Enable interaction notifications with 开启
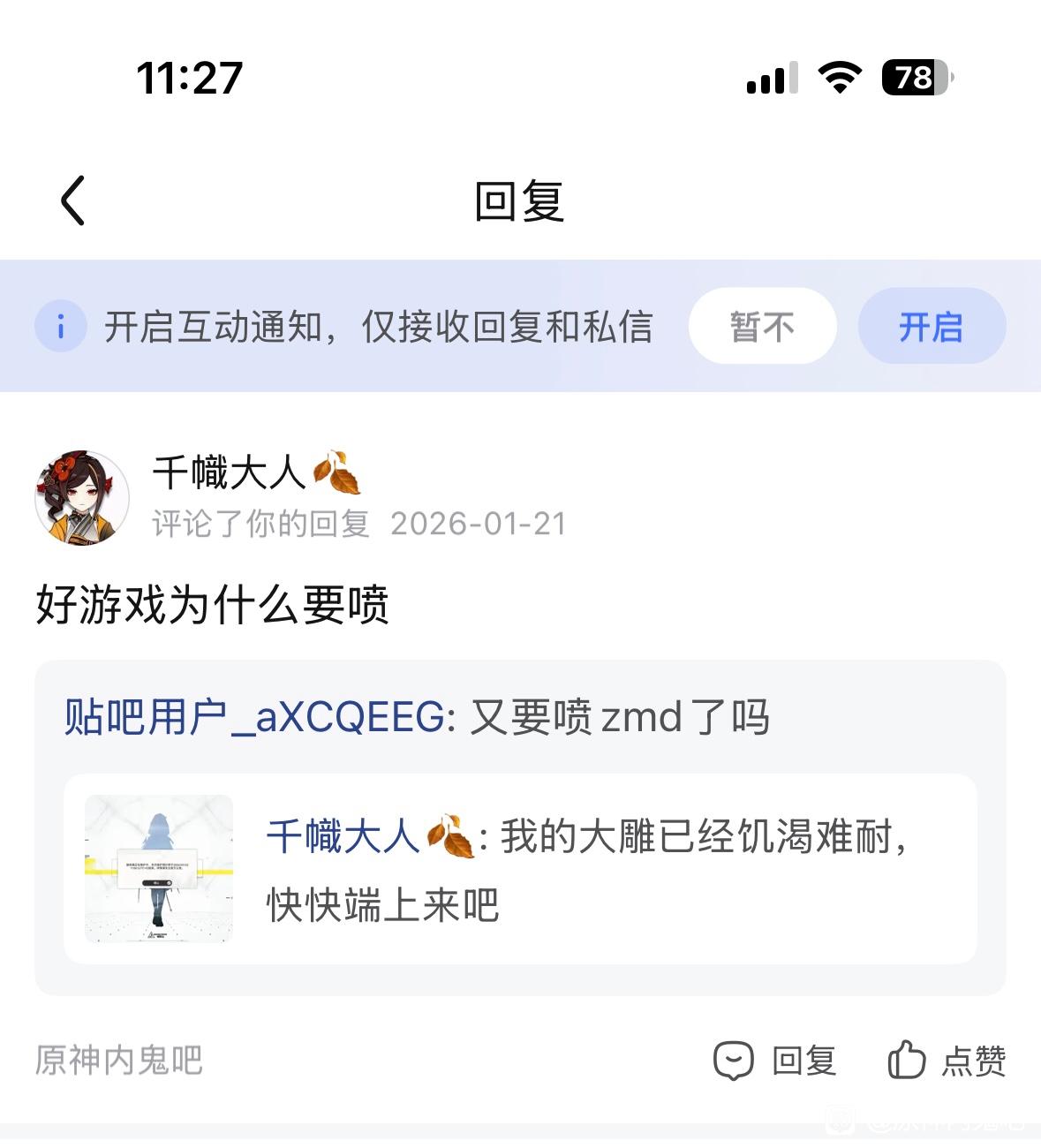The height and width of the screenshot is (1148, 1041). click(x=931, y=327)
